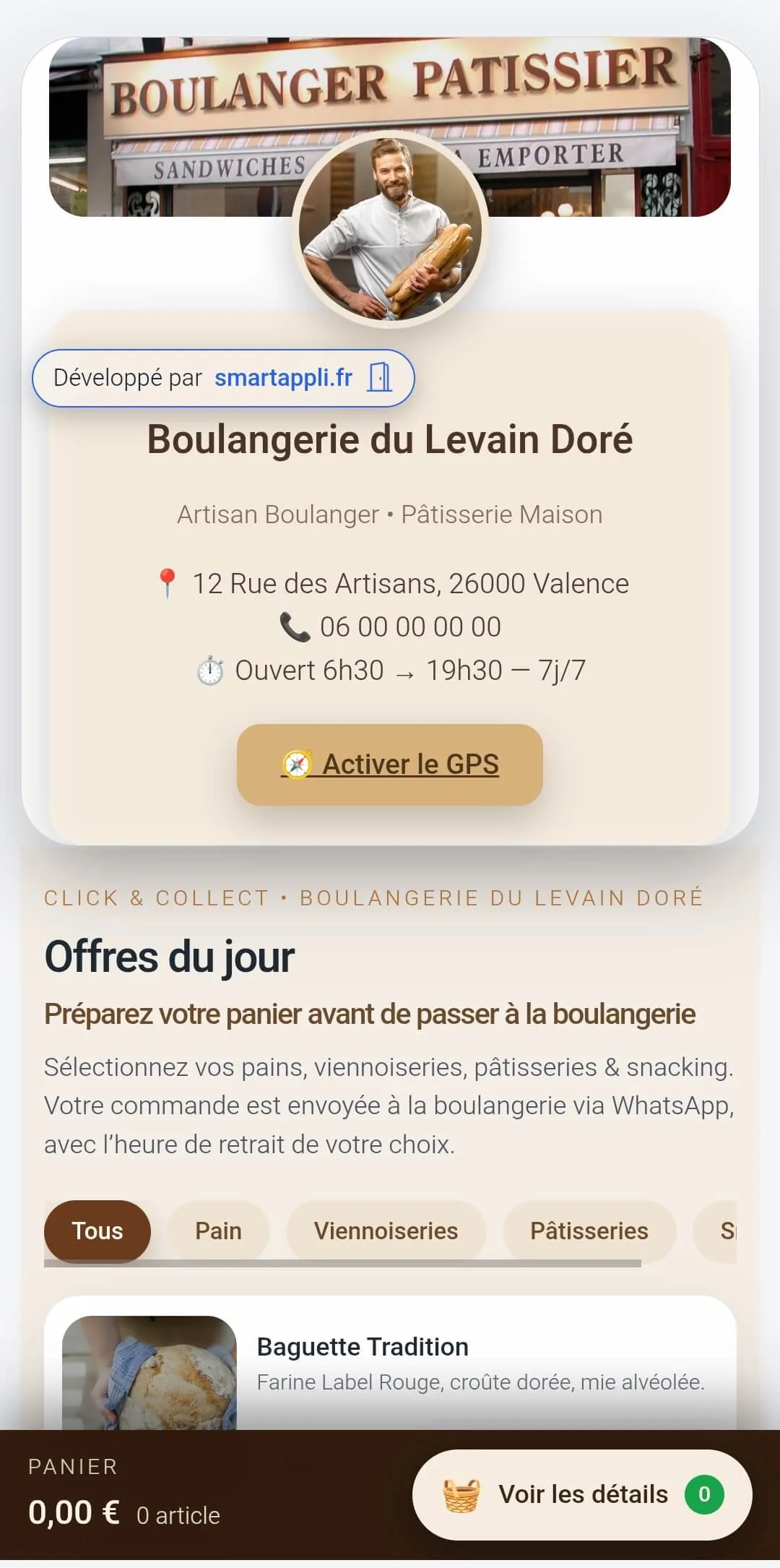
Task: Activate the Viennoiseries filter
Action: [386, 1231]
